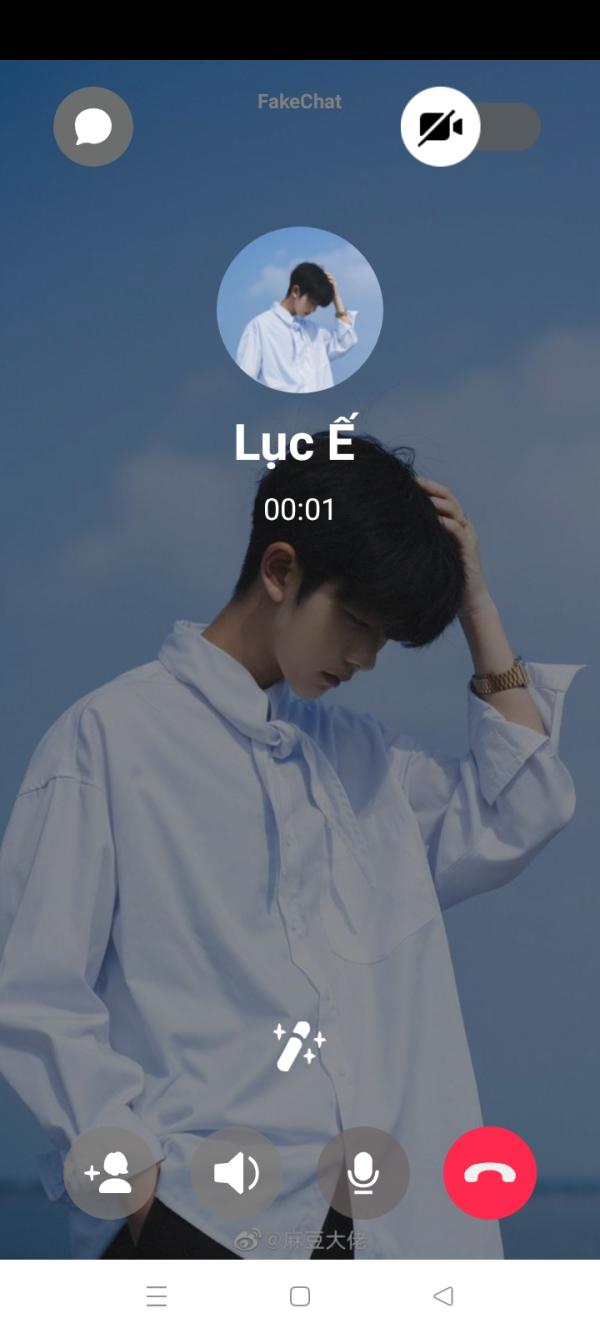End the call with Lục Ế
This screenshot has width=600, height=1333.
pyautogui.click(x=490, y=1173)
